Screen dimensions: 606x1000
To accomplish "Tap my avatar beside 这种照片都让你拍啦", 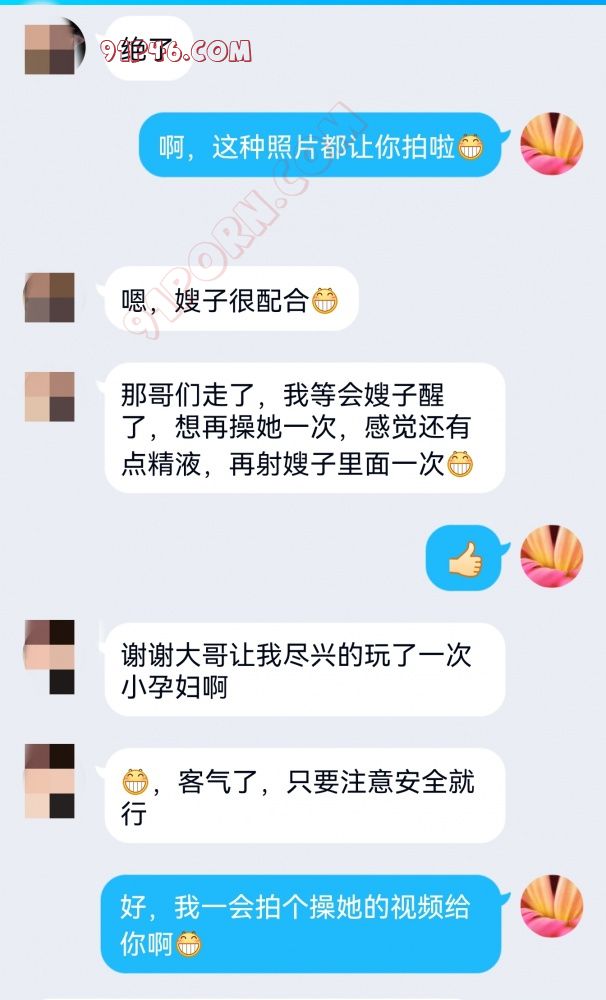I will click(551, 144).
